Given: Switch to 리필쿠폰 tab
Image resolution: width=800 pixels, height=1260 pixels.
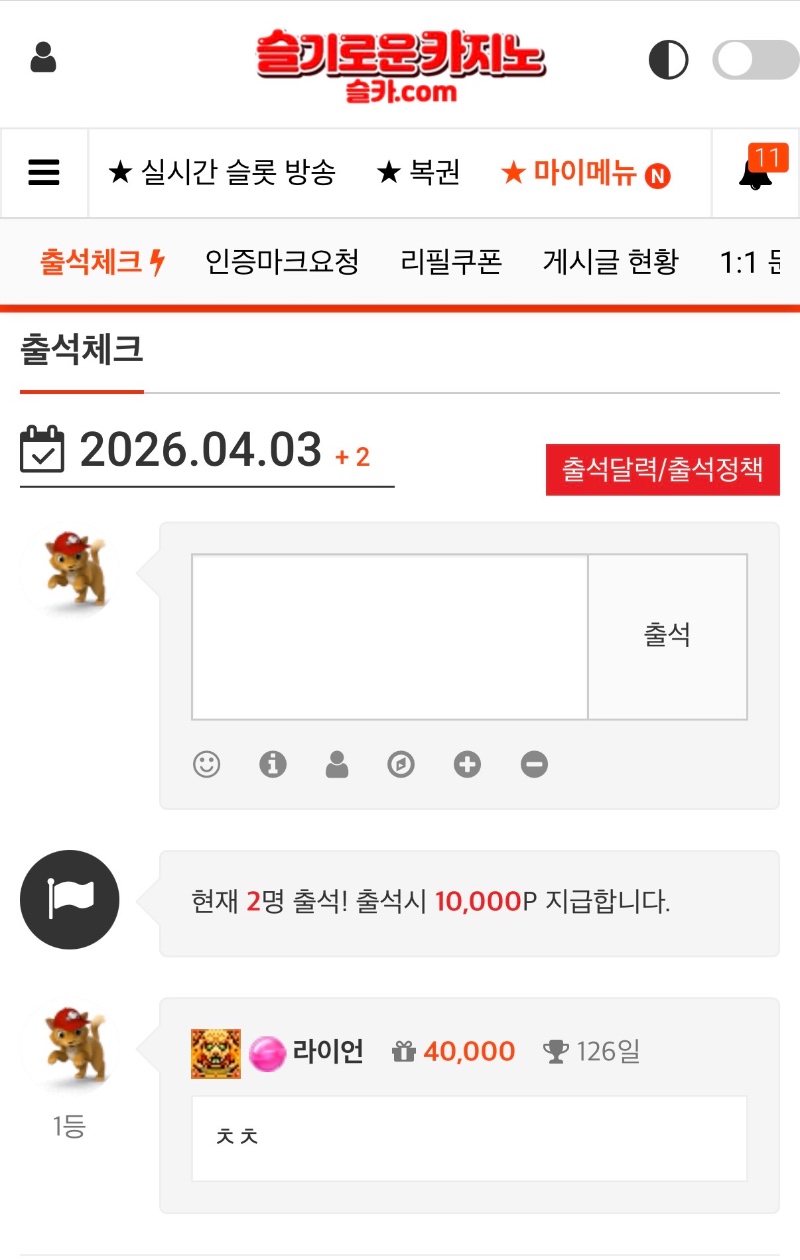Looking at the screenshot, I should click(x=451, y=262).
